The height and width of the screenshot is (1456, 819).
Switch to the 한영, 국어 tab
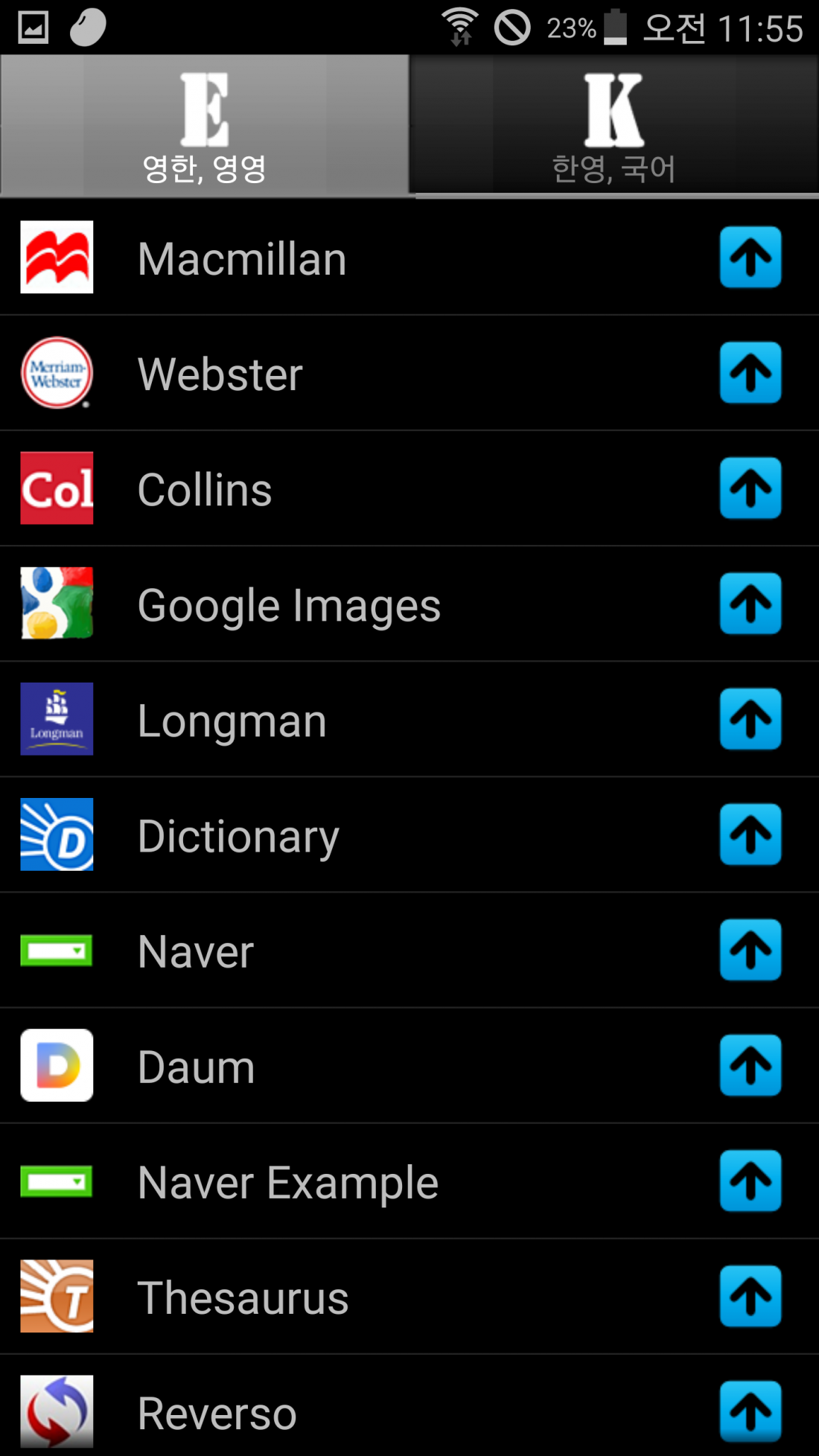point(614,127)
